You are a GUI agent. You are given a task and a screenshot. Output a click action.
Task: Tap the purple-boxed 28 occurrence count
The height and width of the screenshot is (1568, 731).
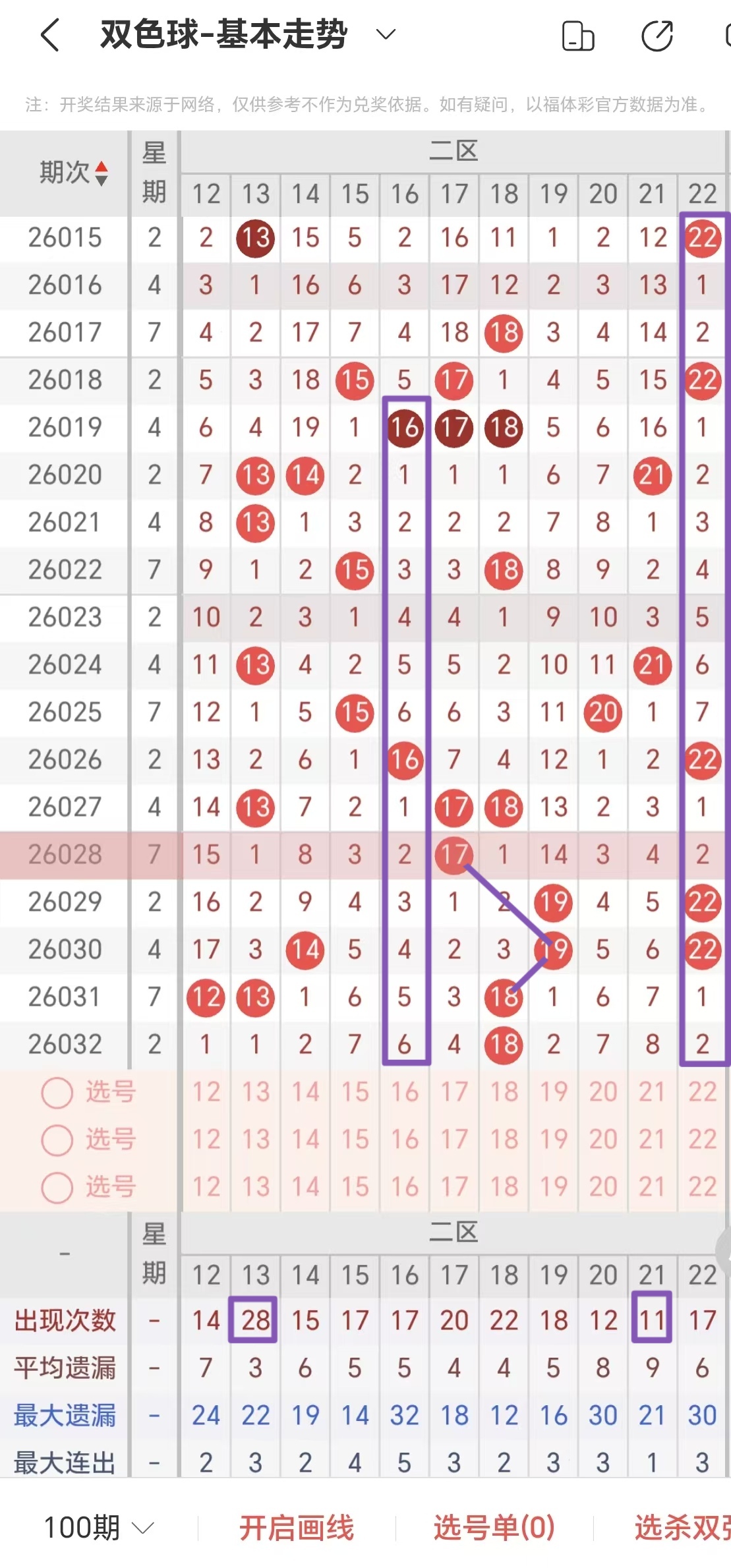(x=254, y=1320)
